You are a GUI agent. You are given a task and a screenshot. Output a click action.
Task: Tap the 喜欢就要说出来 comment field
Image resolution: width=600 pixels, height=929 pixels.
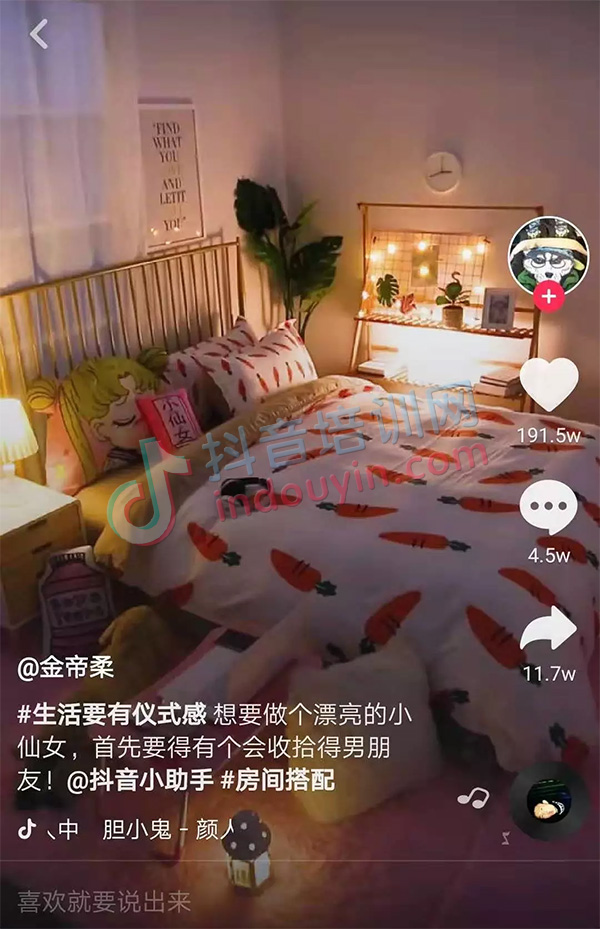click(x=105, y=901)
